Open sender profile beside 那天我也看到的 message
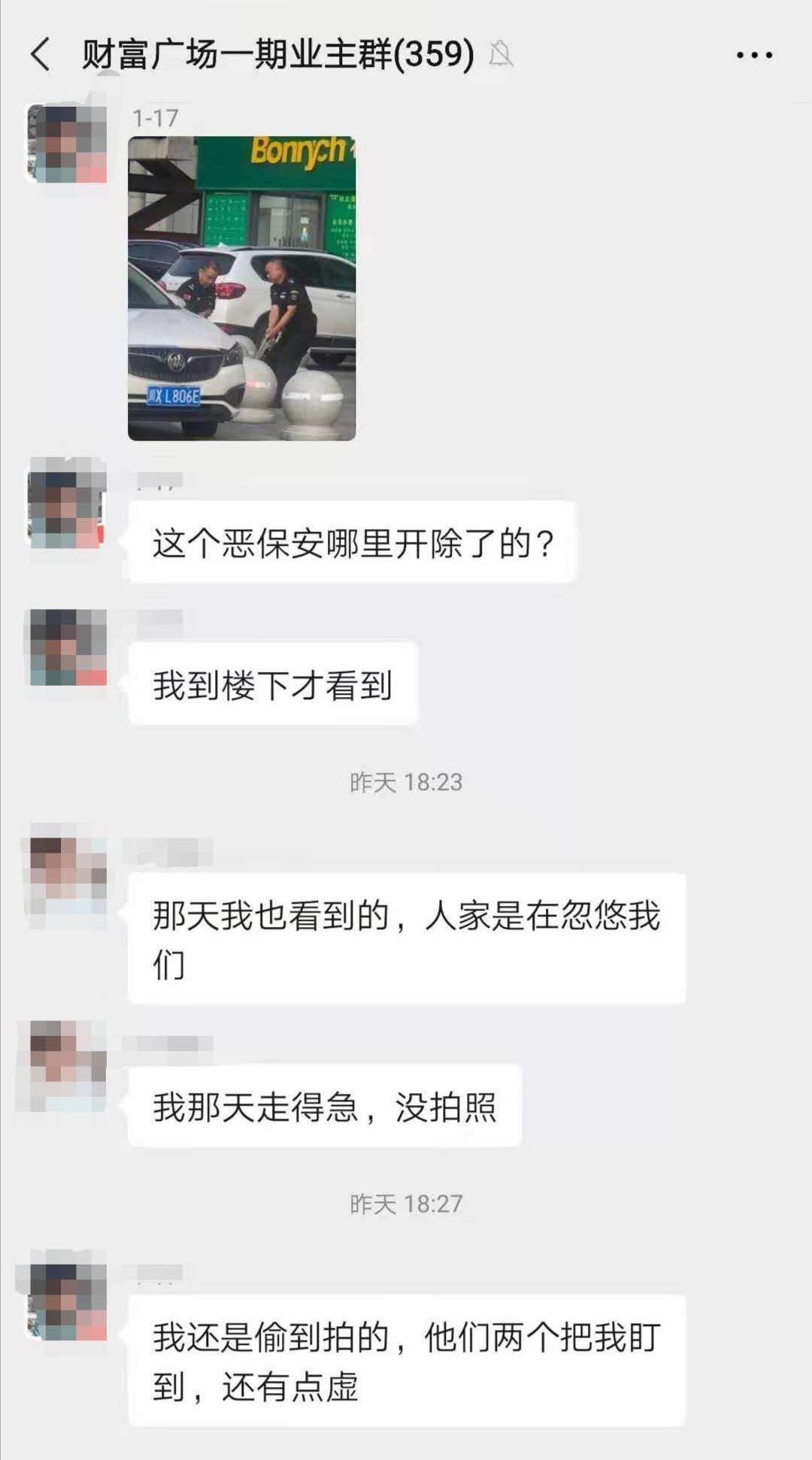The image size is (812, 1460). 67,875
